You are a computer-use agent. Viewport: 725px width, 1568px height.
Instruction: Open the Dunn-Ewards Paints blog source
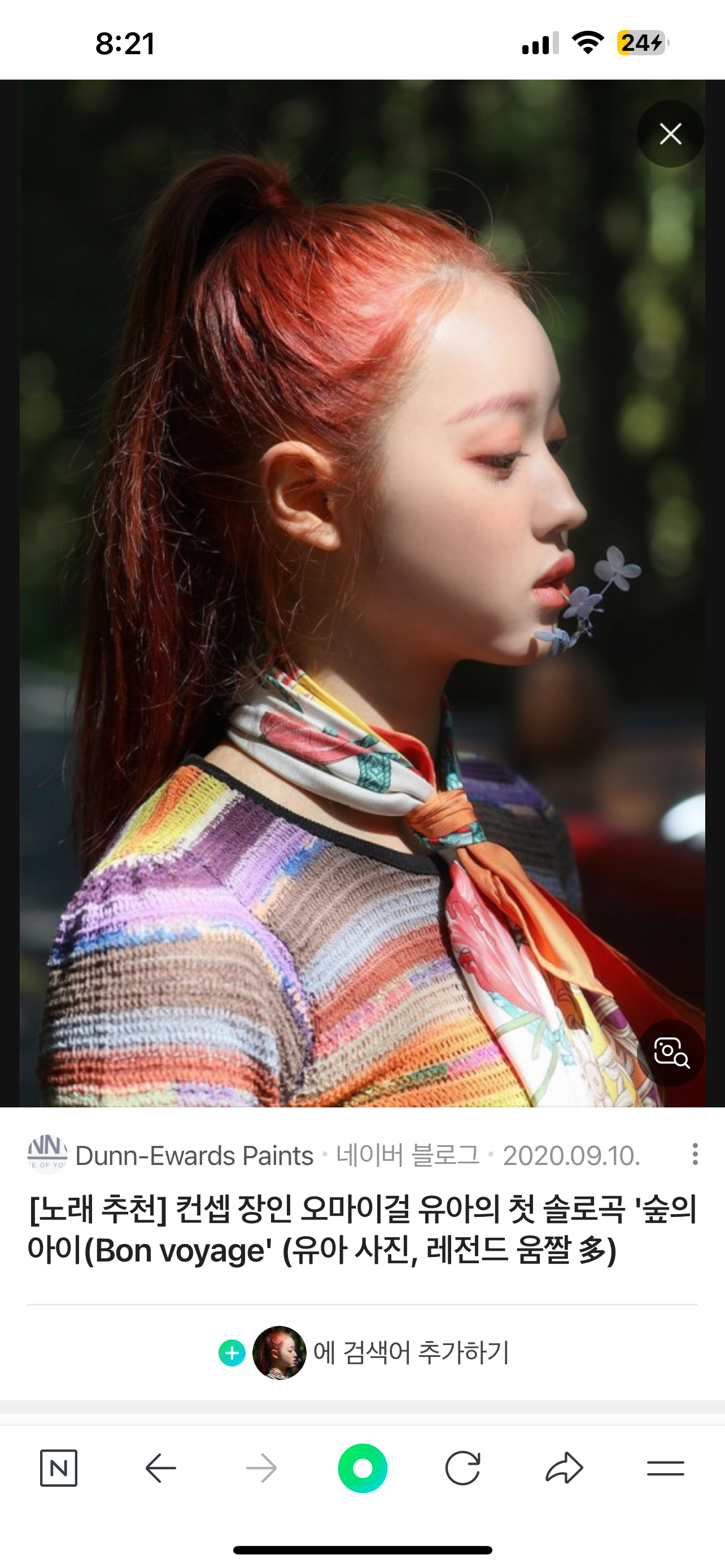(194, 1155)
